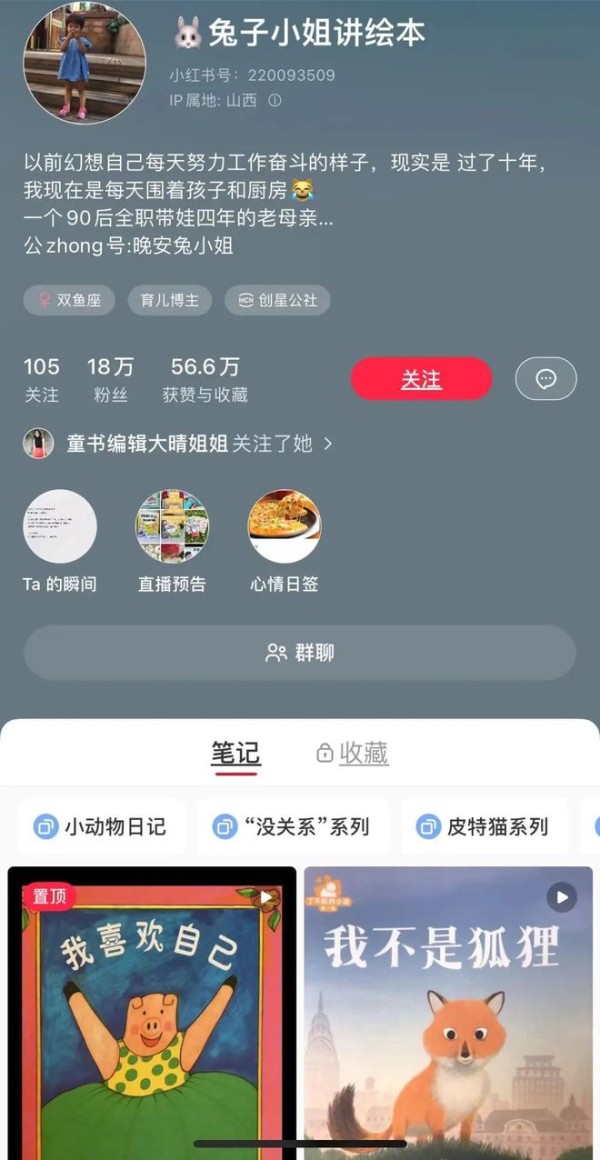View the 105 关注 following list

click(41, 379)
